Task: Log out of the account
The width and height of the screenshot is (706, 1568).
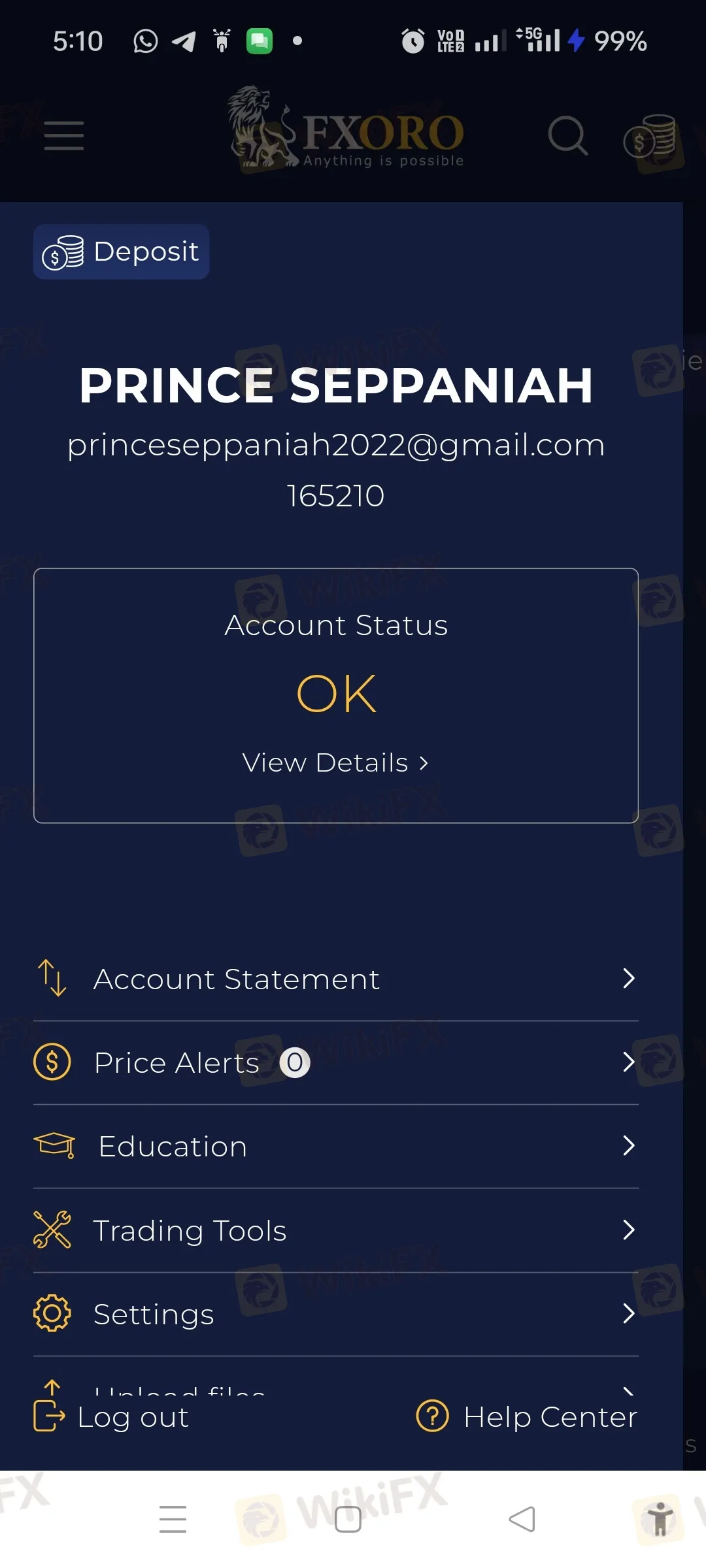Action: [111, 1416]
